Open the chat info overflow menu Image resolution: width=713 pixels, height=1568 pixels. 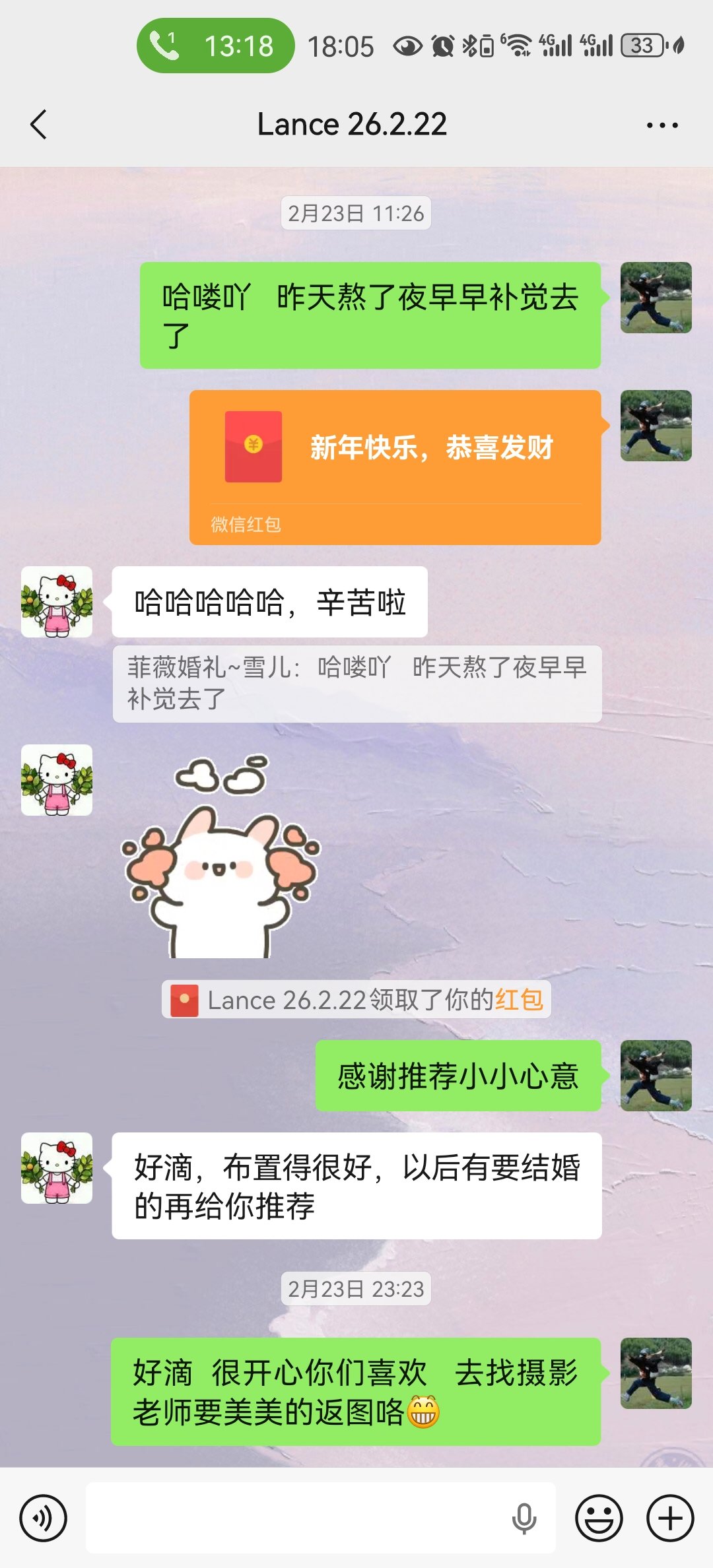(x=662, y=125)
